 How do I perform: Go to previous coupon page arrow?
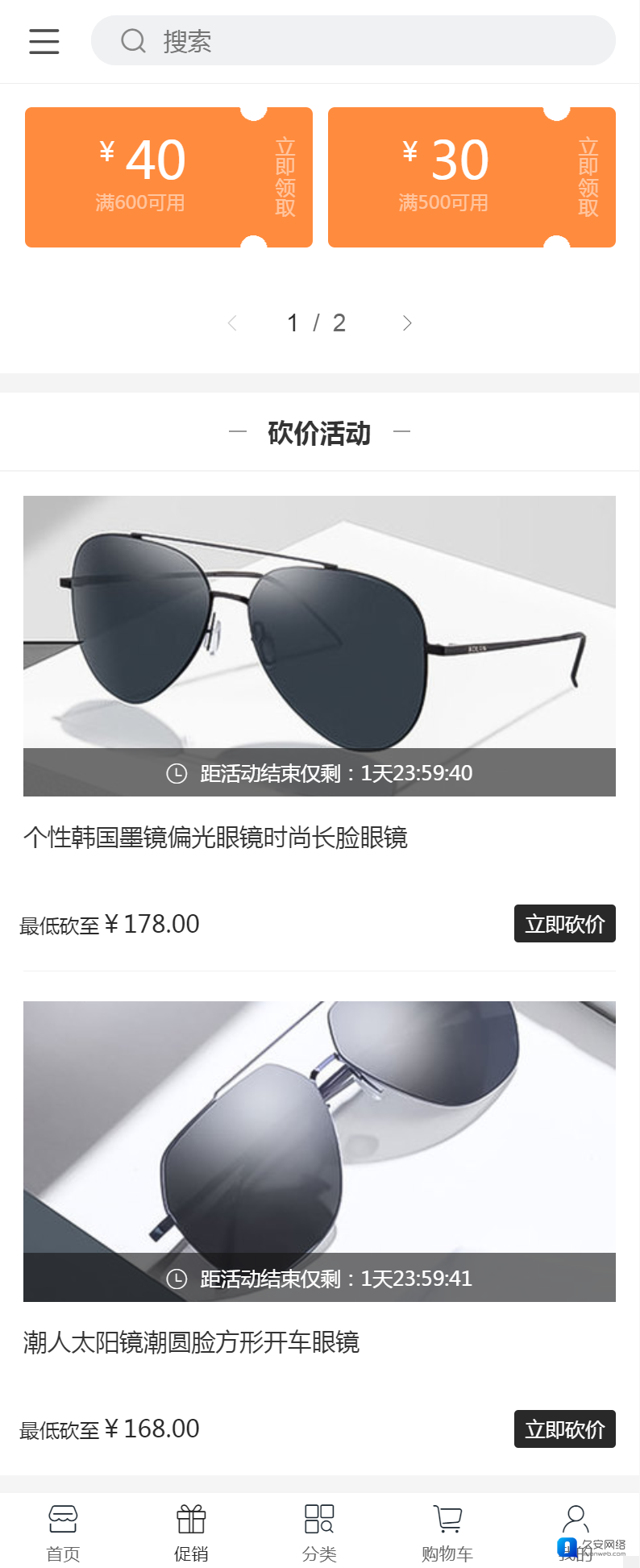(x=232, y=323)
